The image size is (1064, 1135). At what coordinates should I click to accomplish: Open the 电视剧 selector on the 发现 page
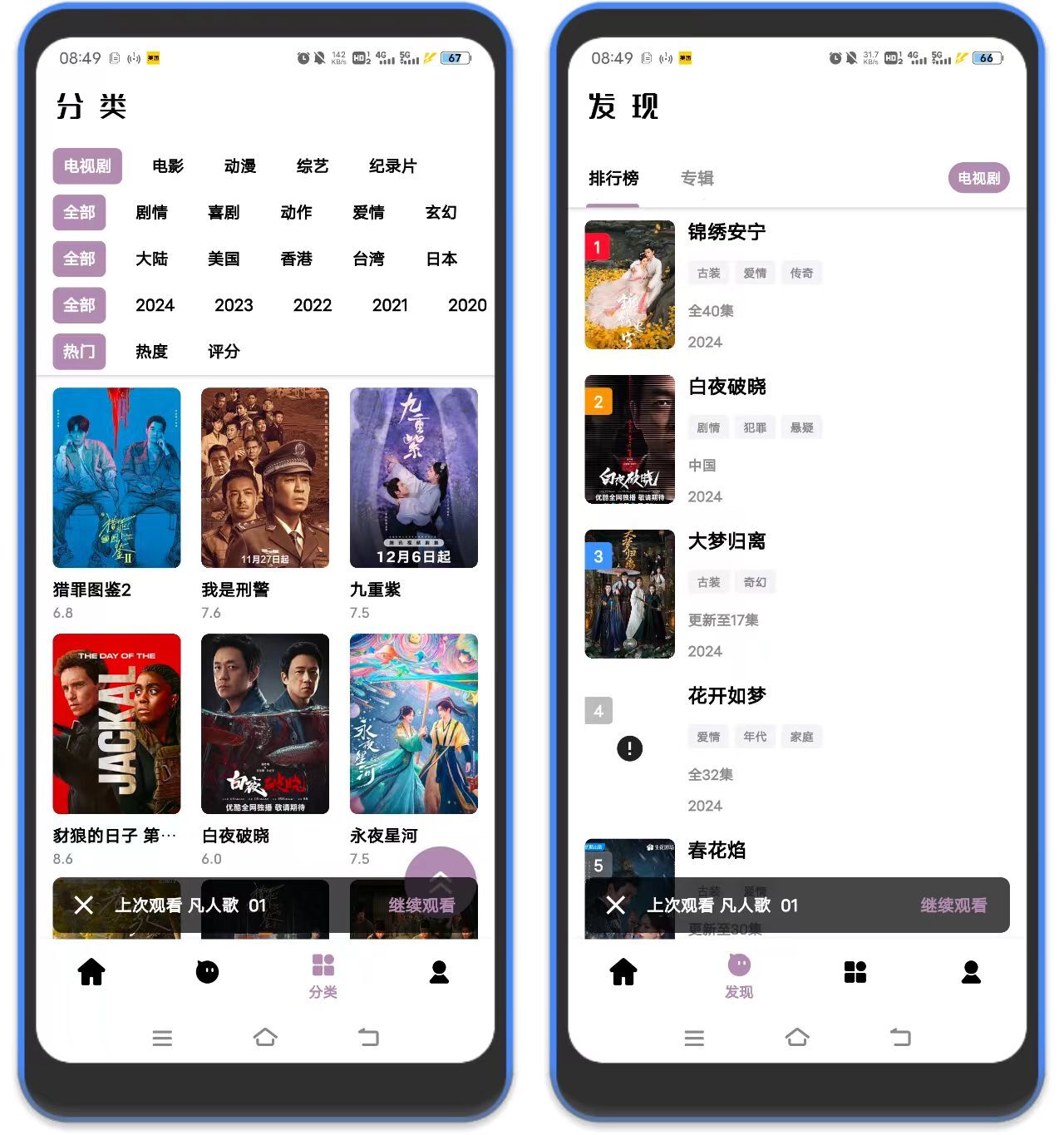[x=978, y=177]
